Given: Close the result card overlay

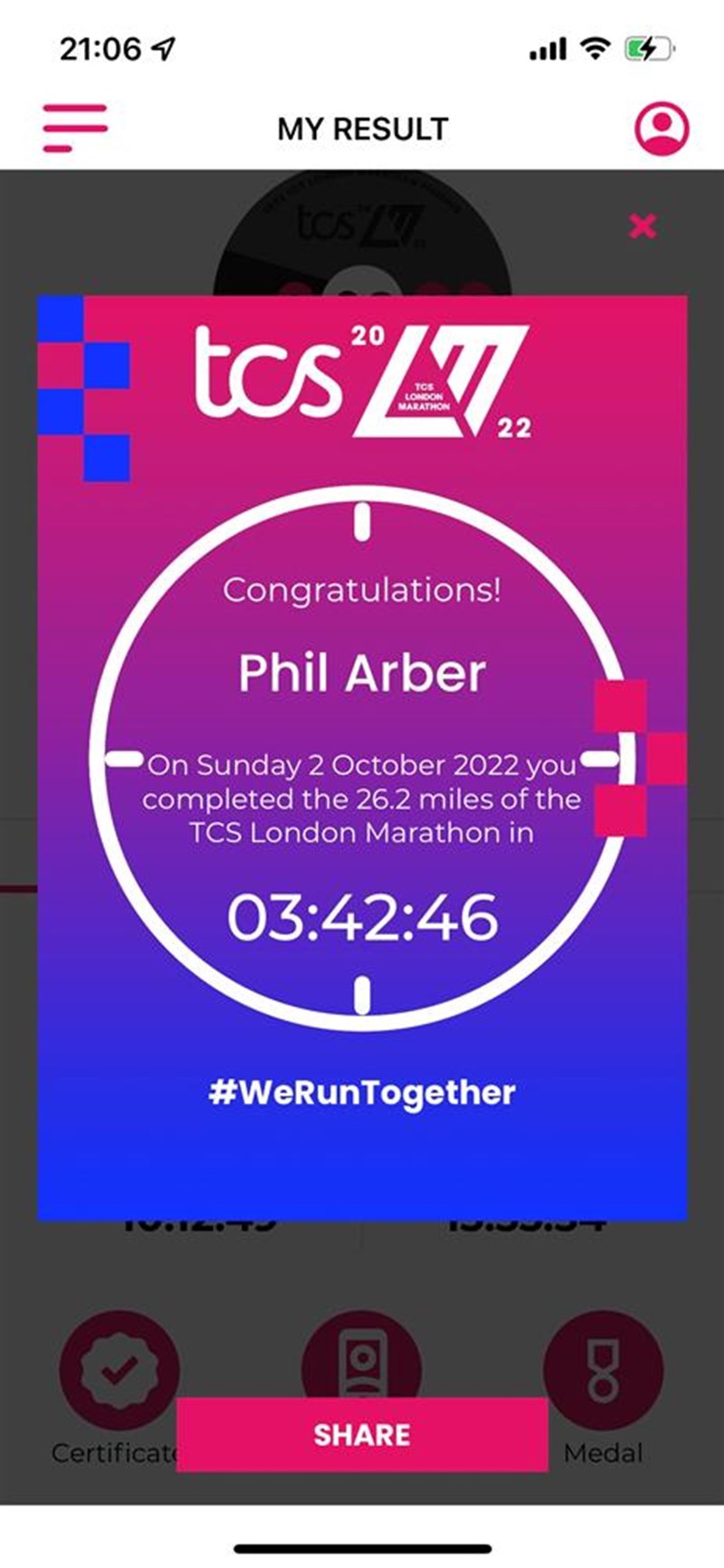Looking at the screenshot, I should pos(643,225).
